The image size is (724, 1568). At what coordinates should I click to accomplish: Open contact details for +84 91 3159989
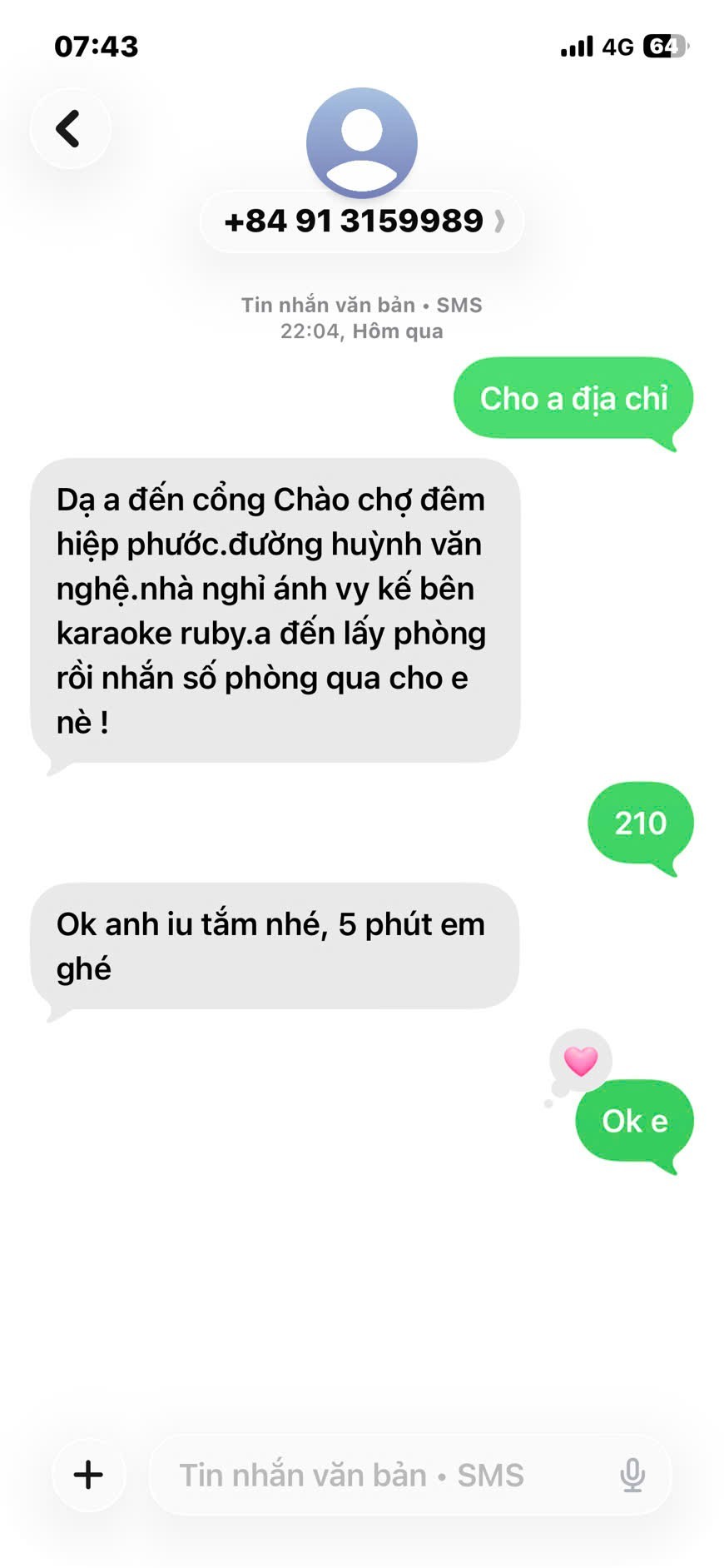pos(362,222)
